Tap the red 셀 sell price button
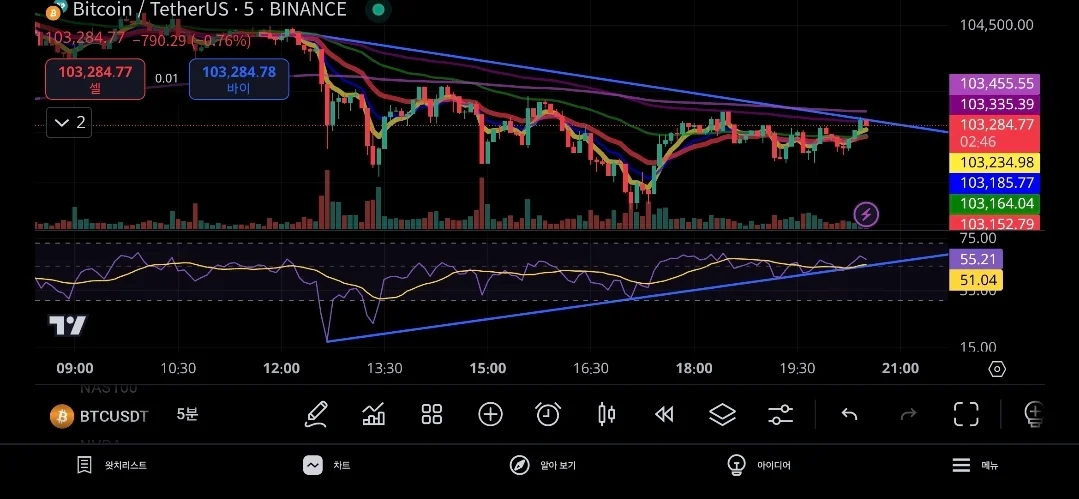Screen dimensions: 1079x499 coord(95,78)
